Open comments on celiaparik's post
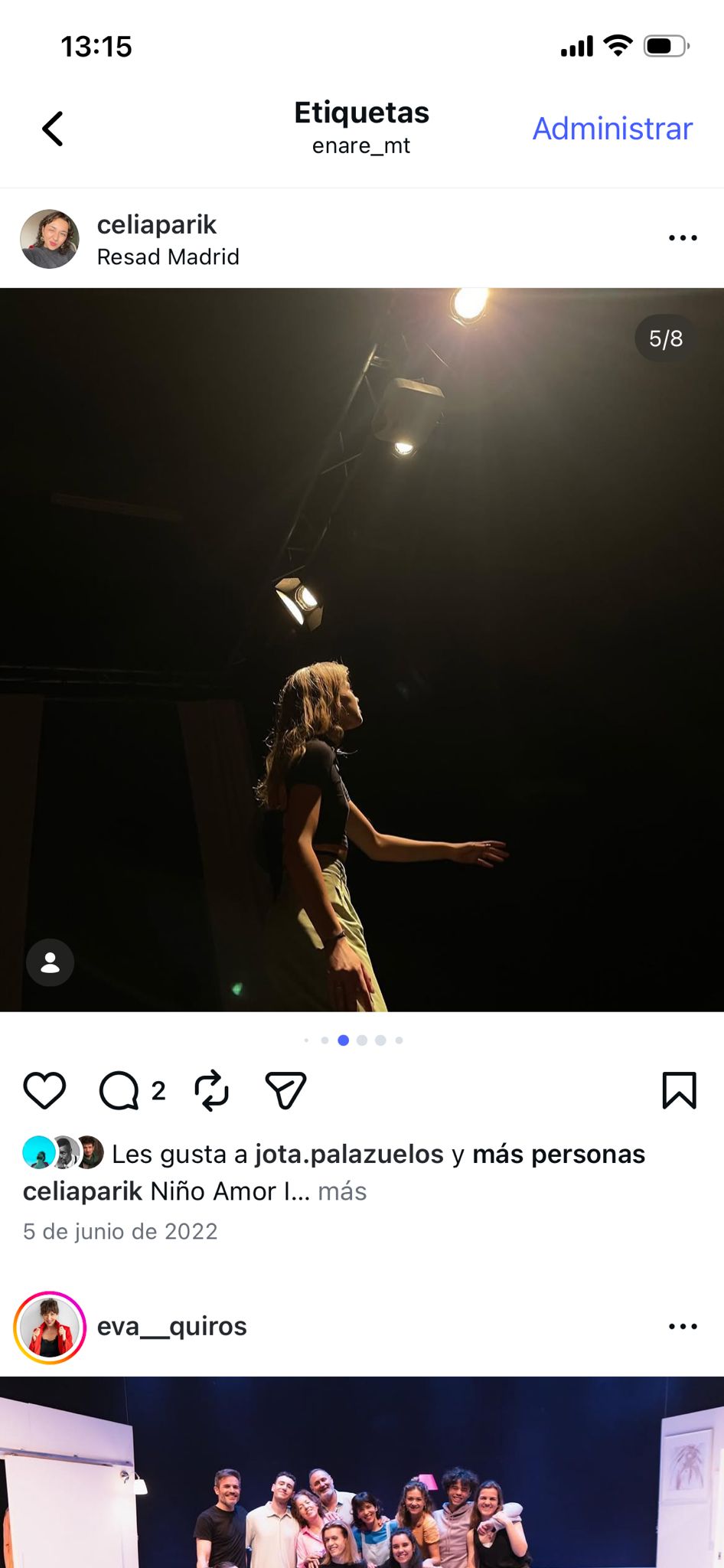 point(119,1090)
